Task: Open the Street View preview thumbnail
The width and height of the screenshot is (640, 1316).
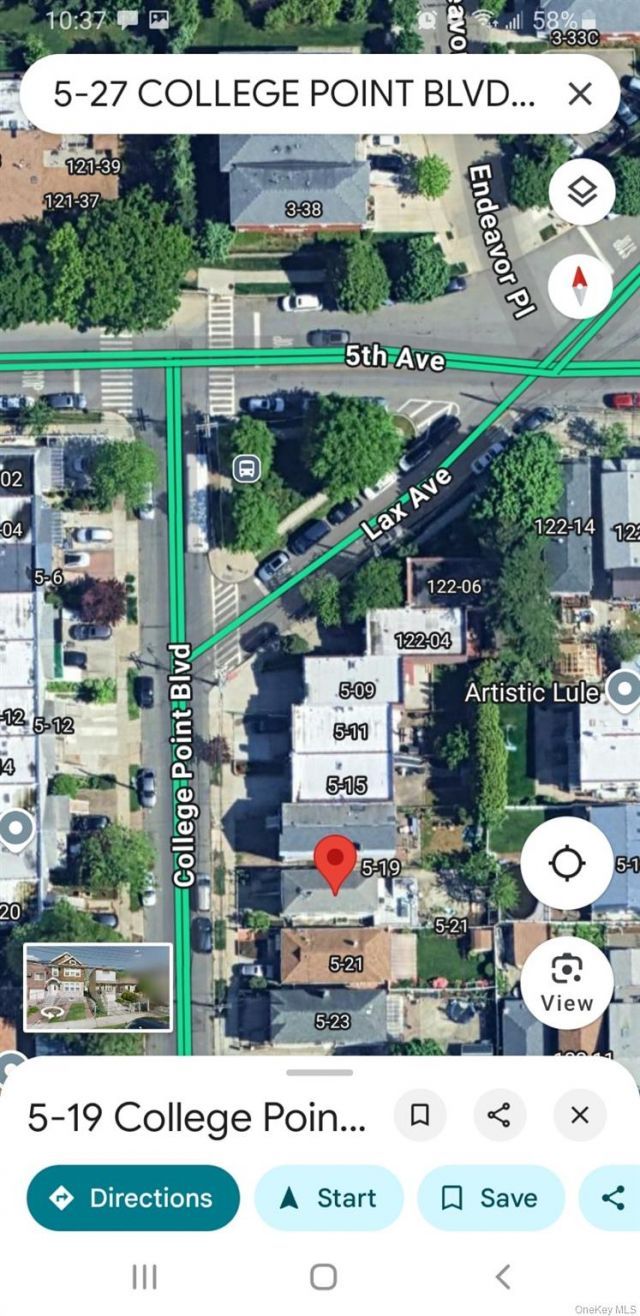Action: 98,987
